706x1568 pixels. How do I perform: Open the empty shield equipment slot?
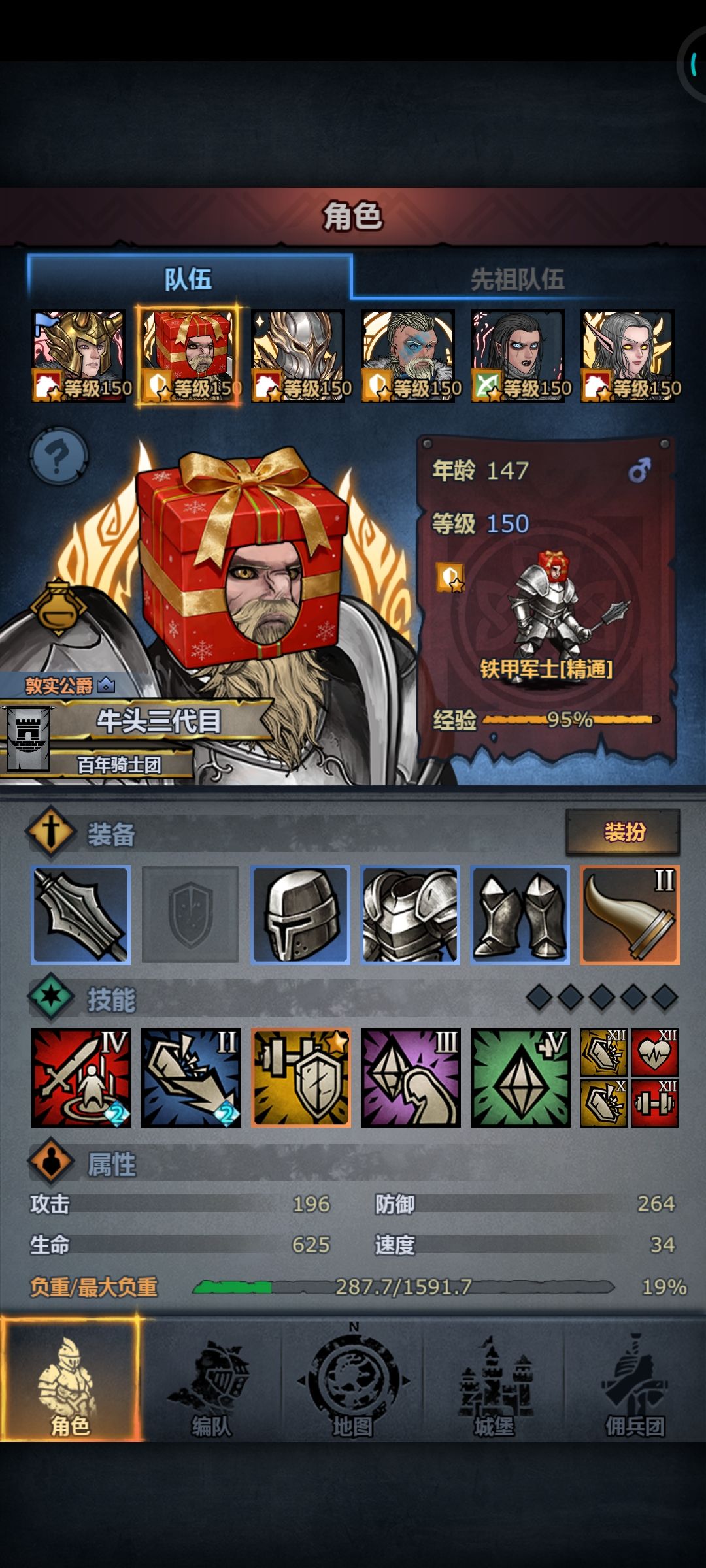190,915
